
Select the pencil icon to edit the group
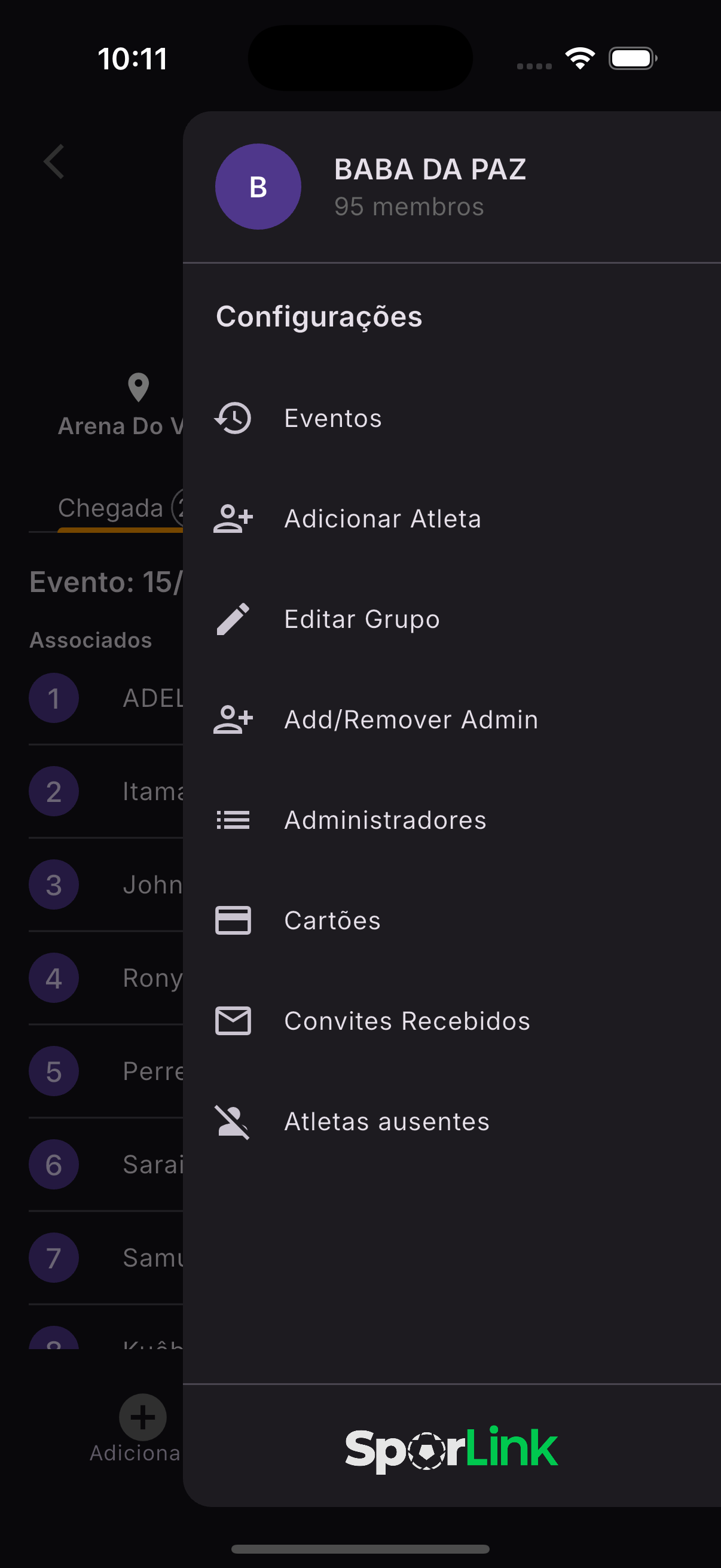[234, 619]
